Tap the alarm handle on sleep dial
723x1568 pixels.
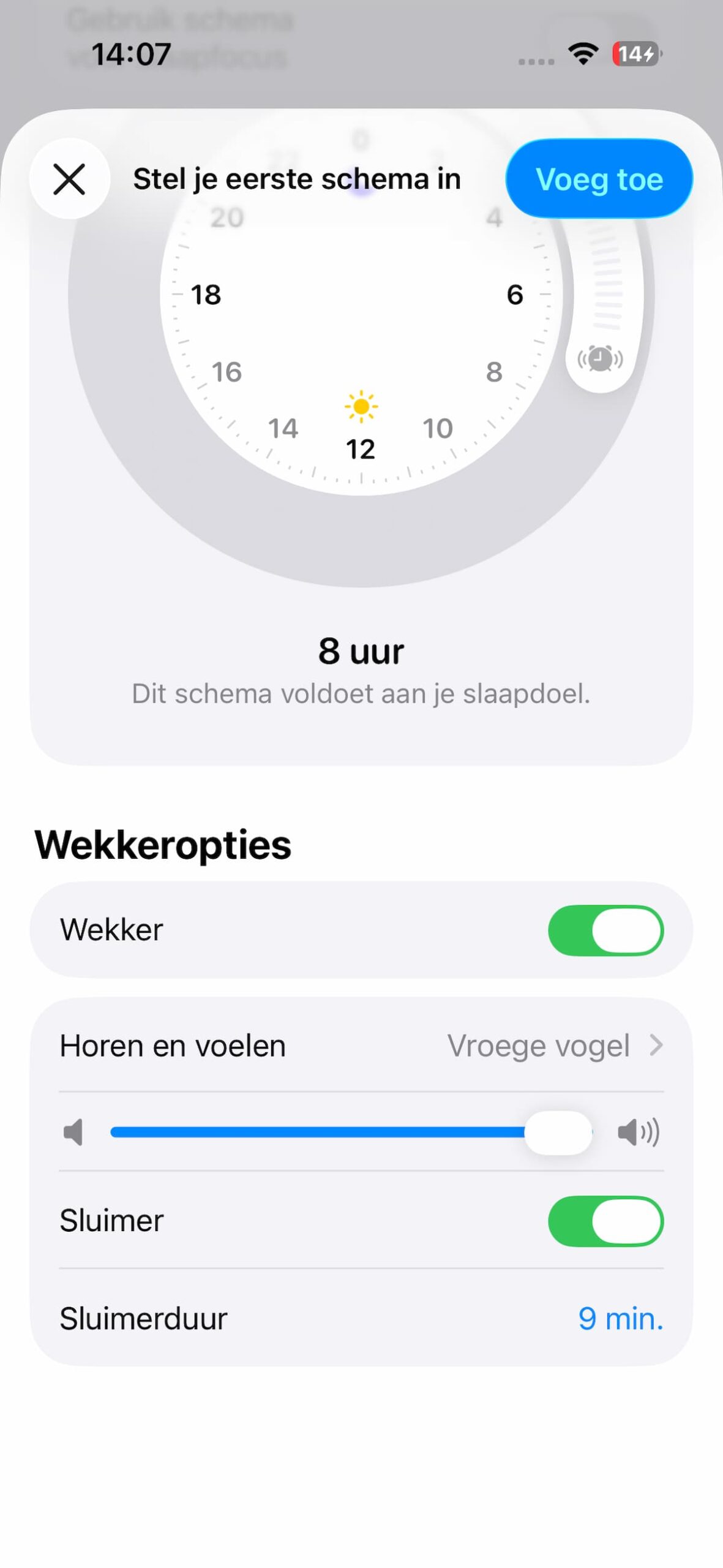600,359
